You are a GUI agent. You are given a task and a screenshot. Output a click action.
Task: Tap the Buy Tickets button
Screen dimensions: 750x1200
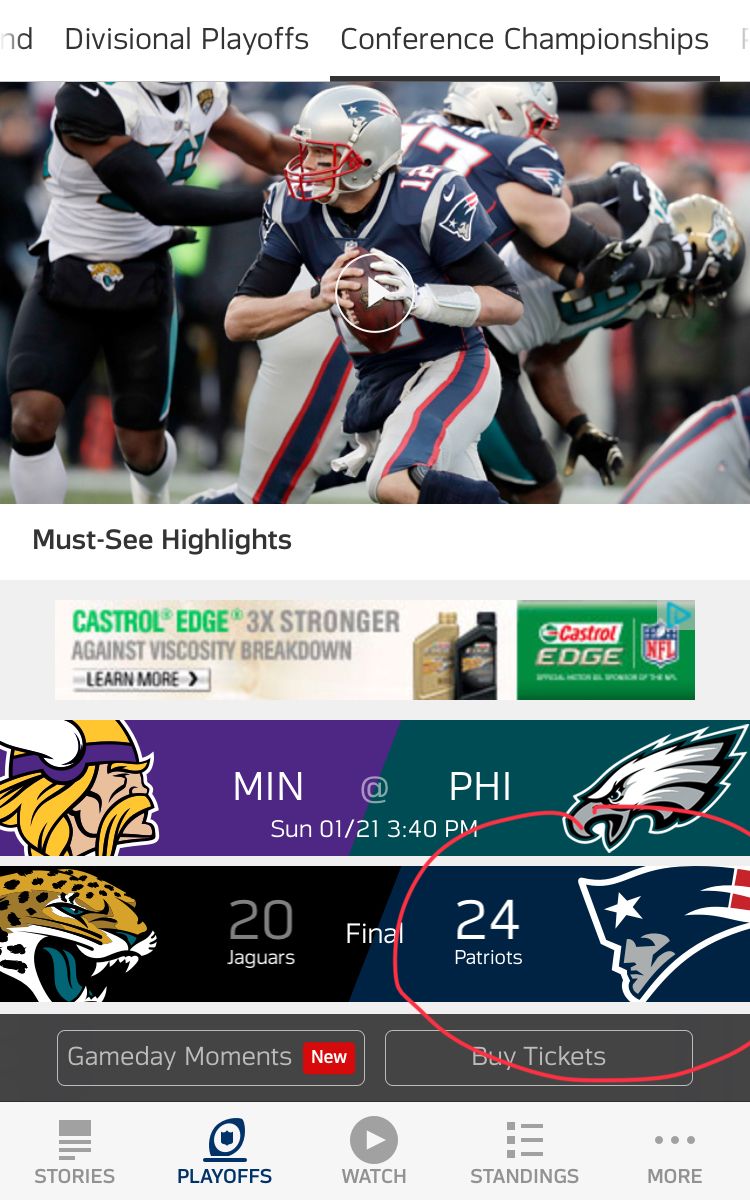click(x=538, y=1057)
